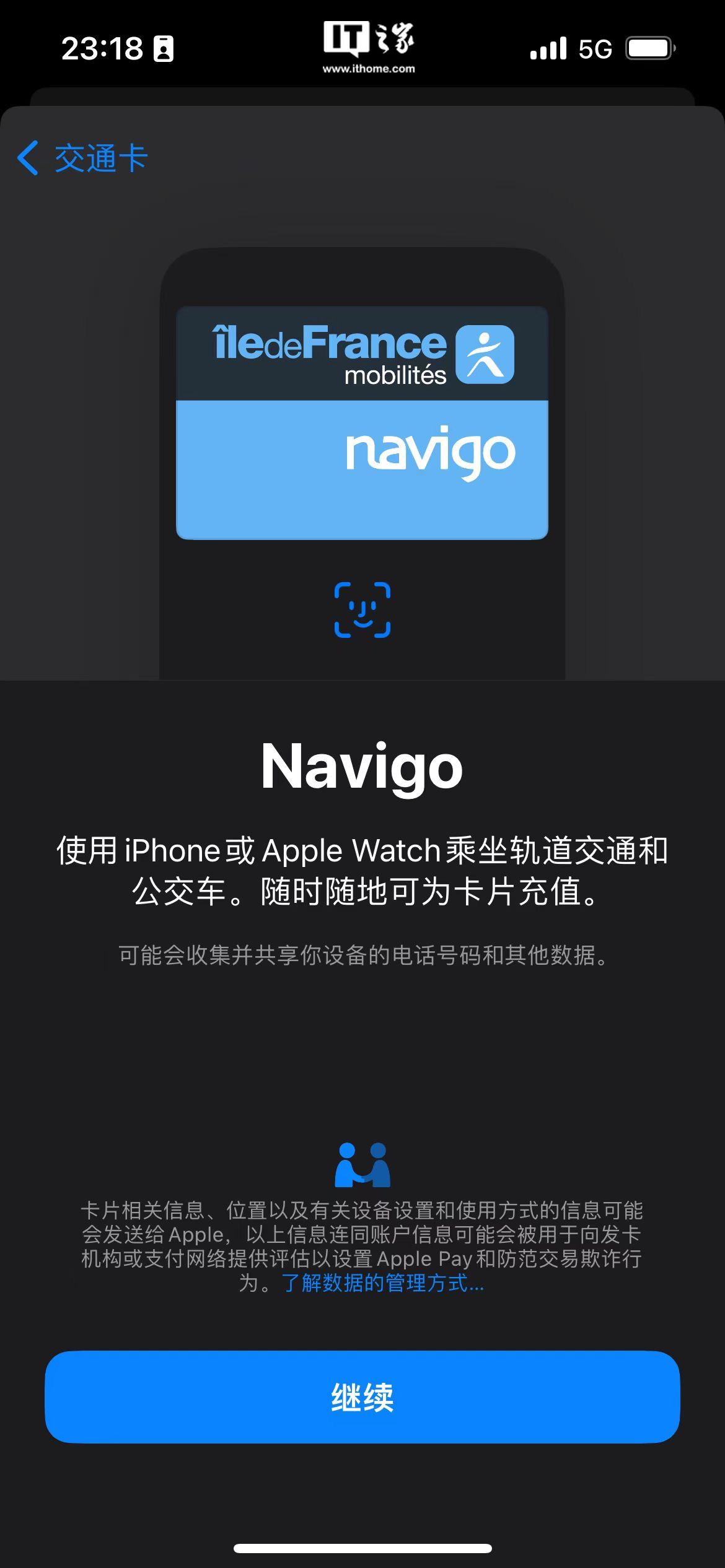Tap the 继续 button
725x1568 pixels.
(362, 1398)
